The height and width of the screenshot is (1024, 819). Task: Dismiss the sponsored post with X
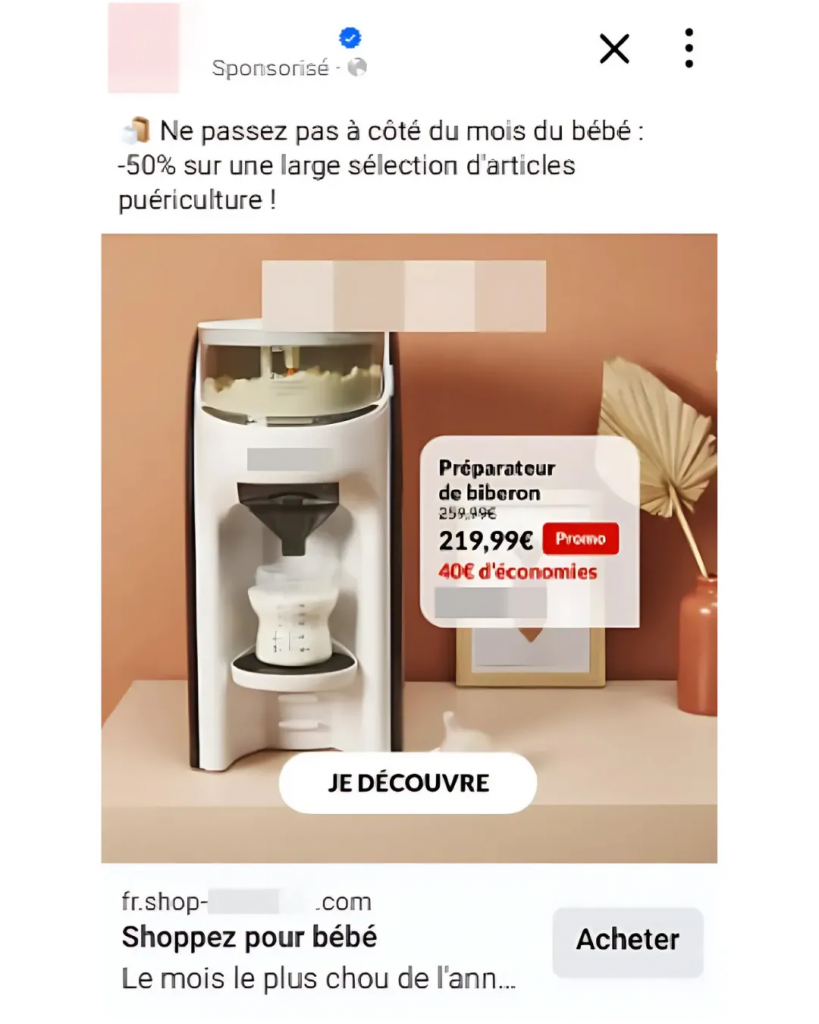coord(614,48)
